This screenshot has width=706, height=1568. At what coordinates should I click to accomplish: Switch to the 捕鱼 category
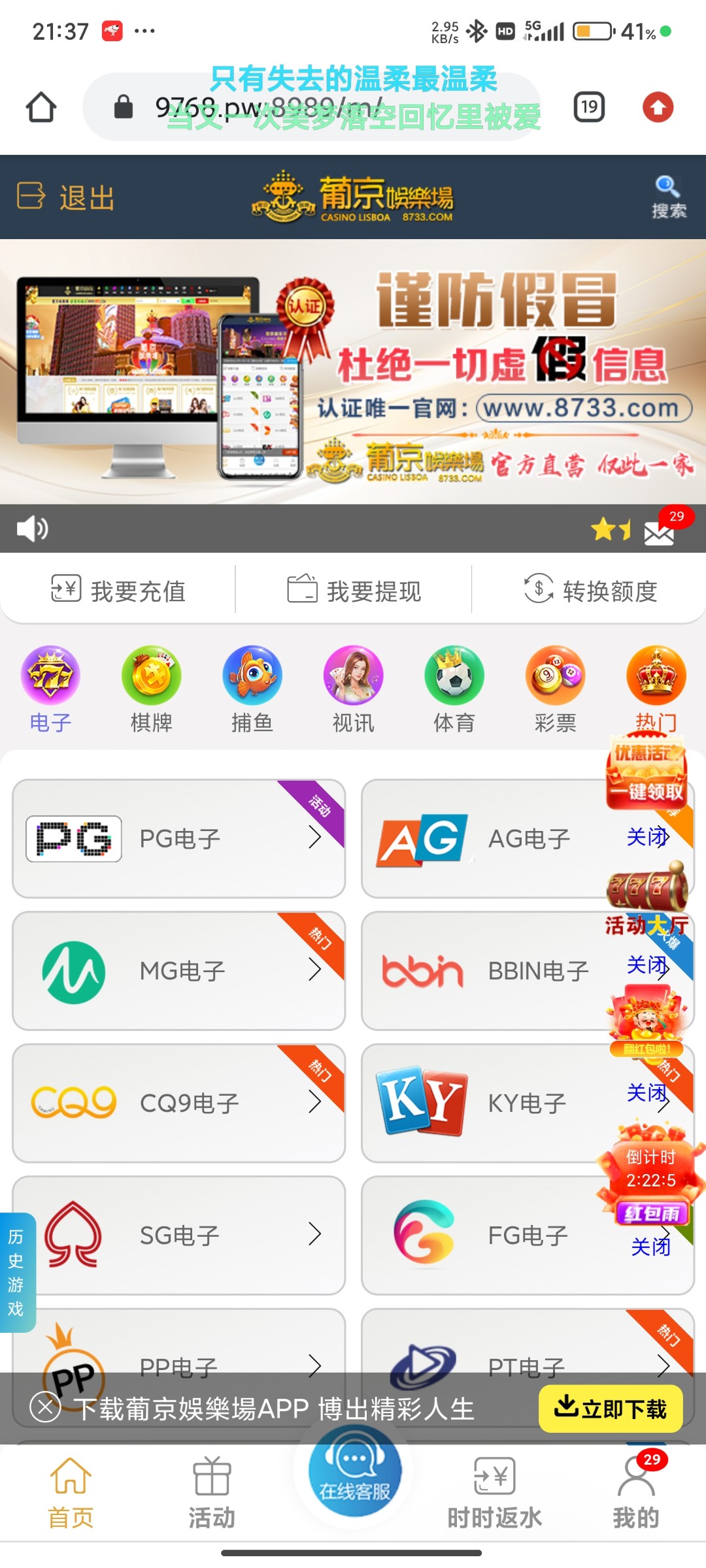pos(252,689)
